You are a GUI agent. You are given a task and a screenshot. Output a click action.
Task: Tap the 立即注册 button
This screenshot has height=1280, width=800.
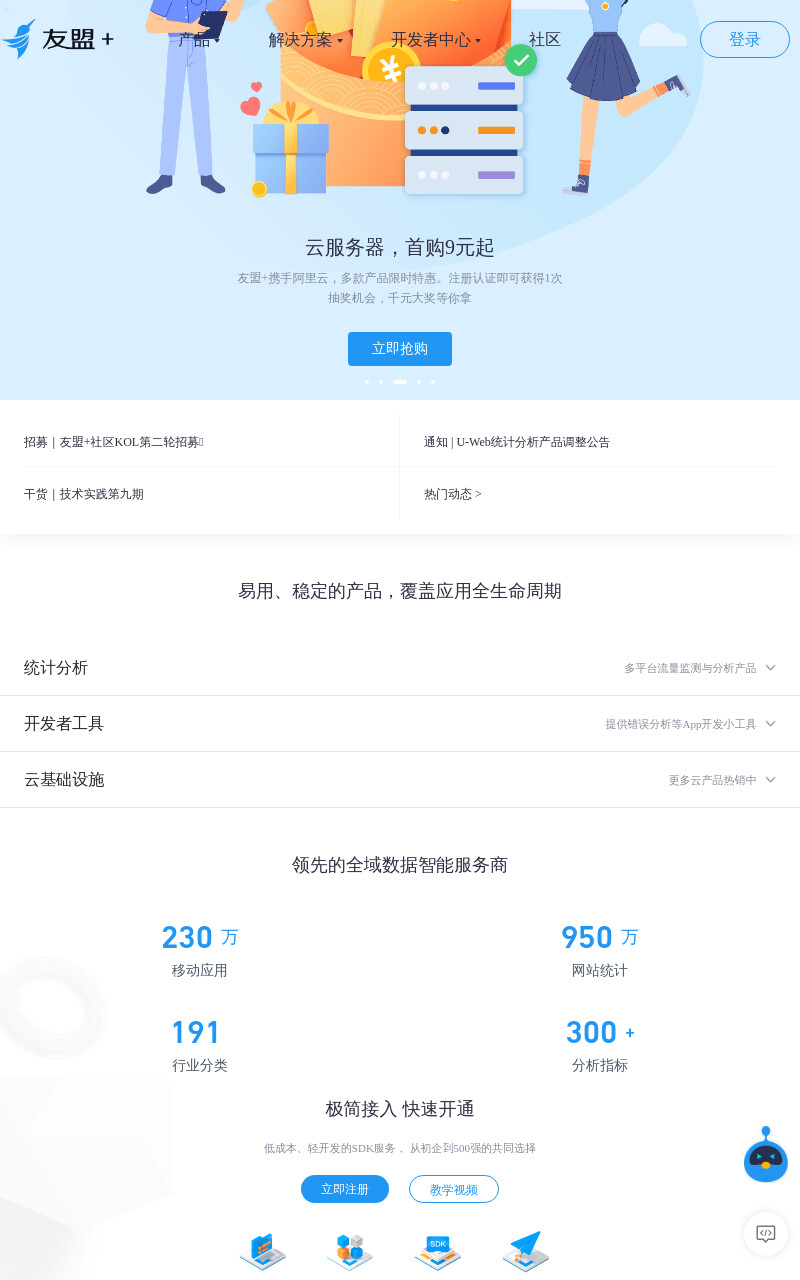coord(345,1189)
